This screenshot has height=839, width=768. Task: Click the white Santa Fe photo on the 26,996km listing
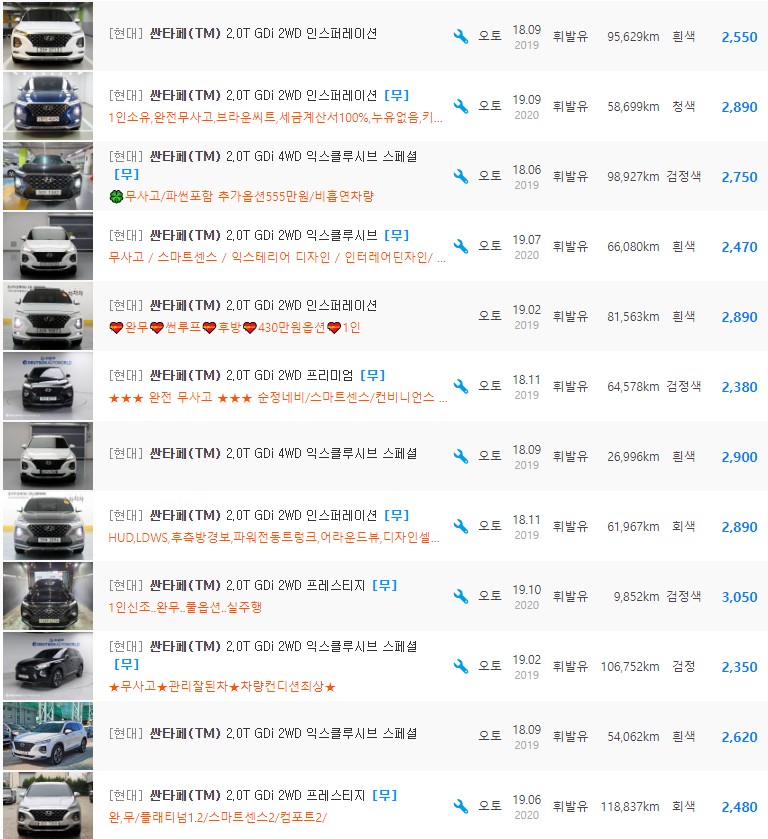pyautogui.click(x=46, y=456)
